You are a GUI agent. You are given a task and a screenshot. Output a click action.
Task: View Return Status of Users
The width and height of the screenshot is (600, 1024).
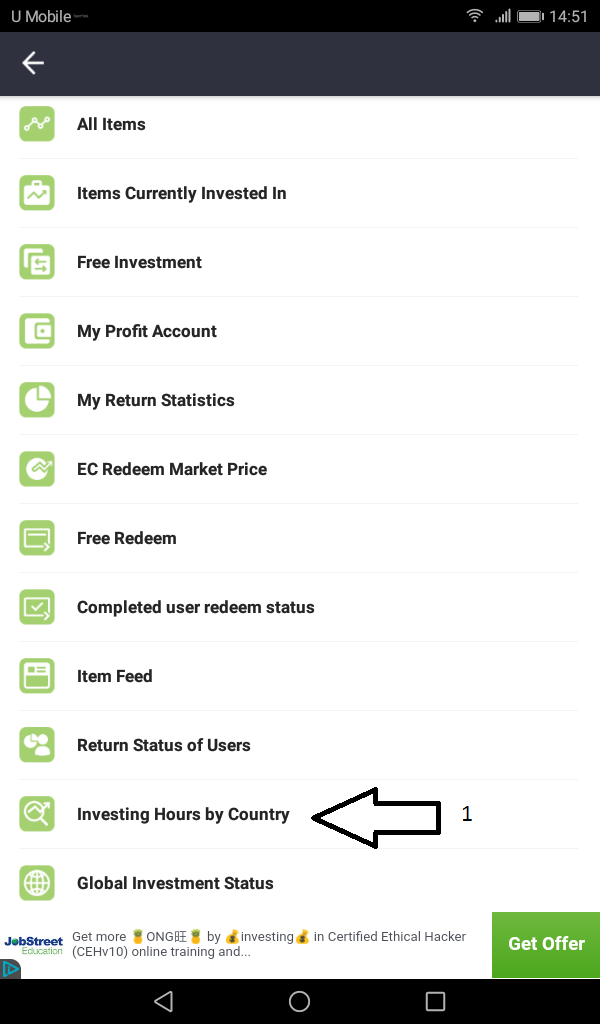coord(163,745)
